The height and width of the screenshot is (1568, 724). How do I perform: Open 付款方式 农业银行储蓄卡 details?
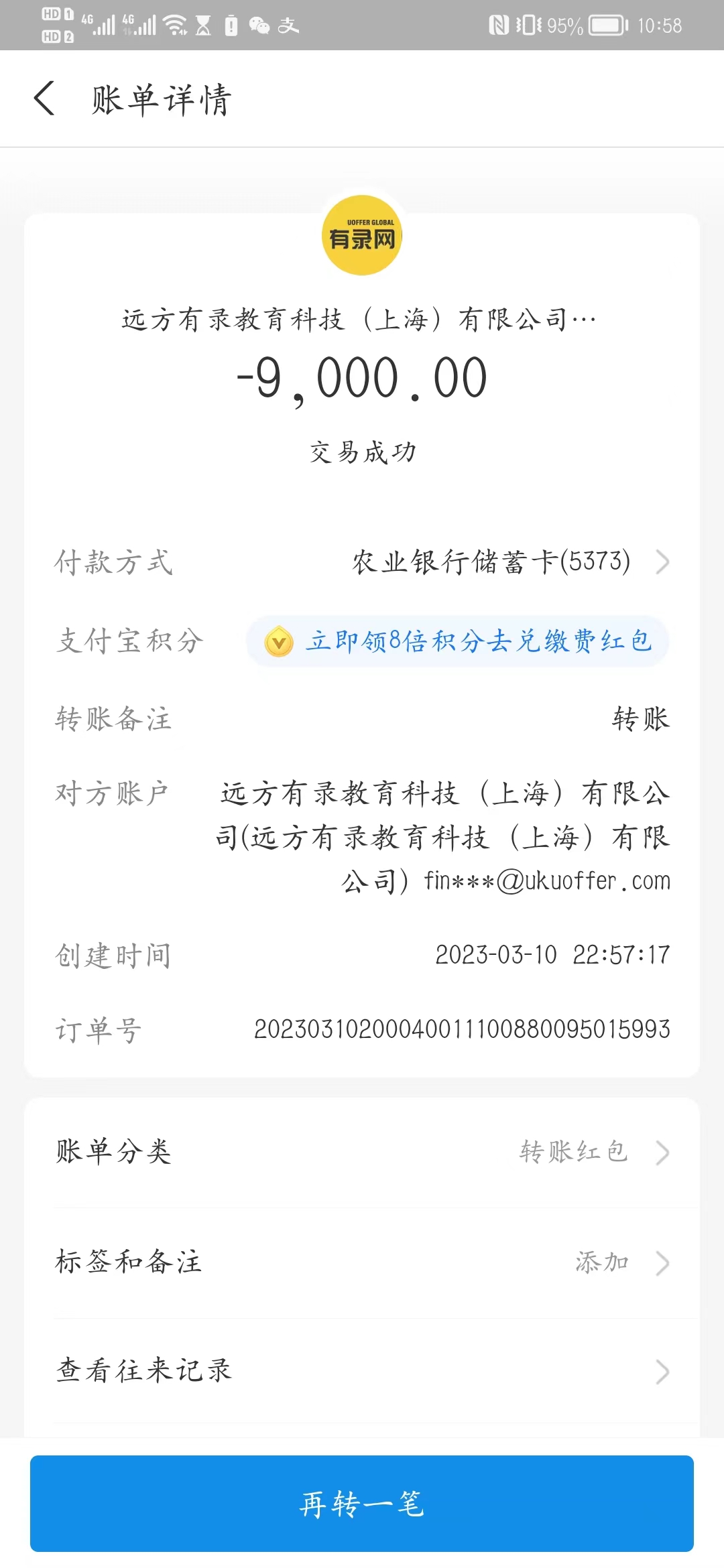point(509,562)
